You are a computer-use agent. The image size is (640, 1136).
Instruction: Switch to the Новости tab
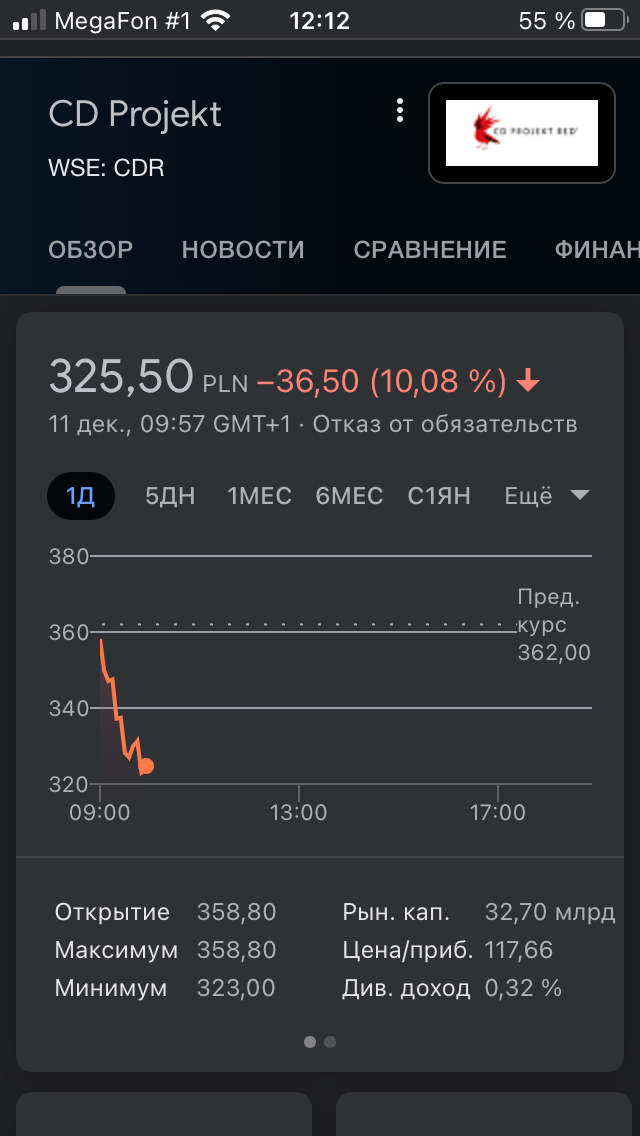click(x=243, y=250)
